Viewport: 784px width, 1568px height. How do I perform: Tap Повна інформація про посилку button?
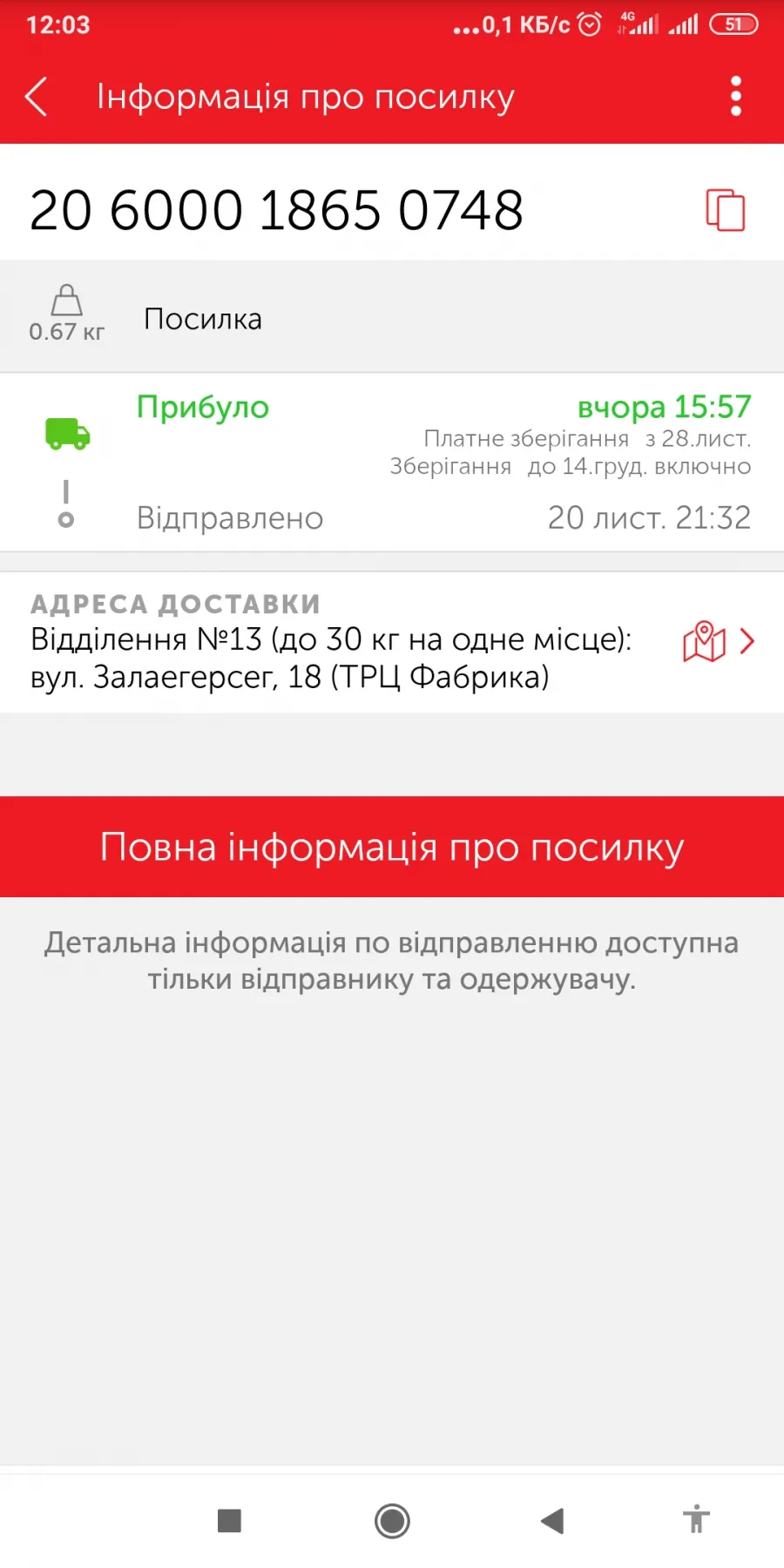392,847
